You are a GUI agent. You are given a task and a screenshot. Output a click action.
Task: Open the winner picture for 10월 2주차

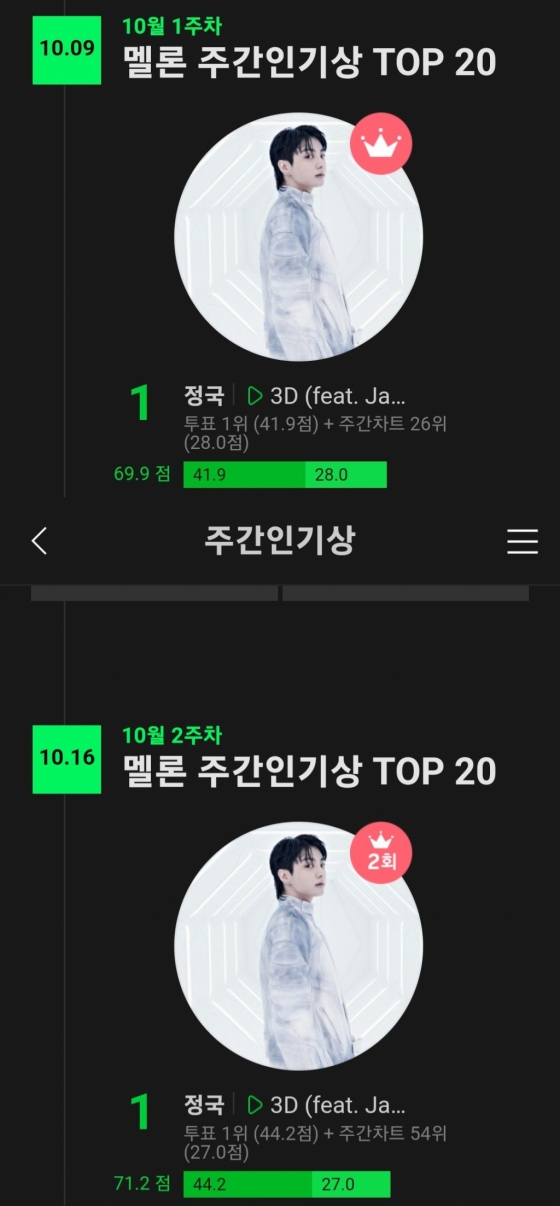[298, 946]
